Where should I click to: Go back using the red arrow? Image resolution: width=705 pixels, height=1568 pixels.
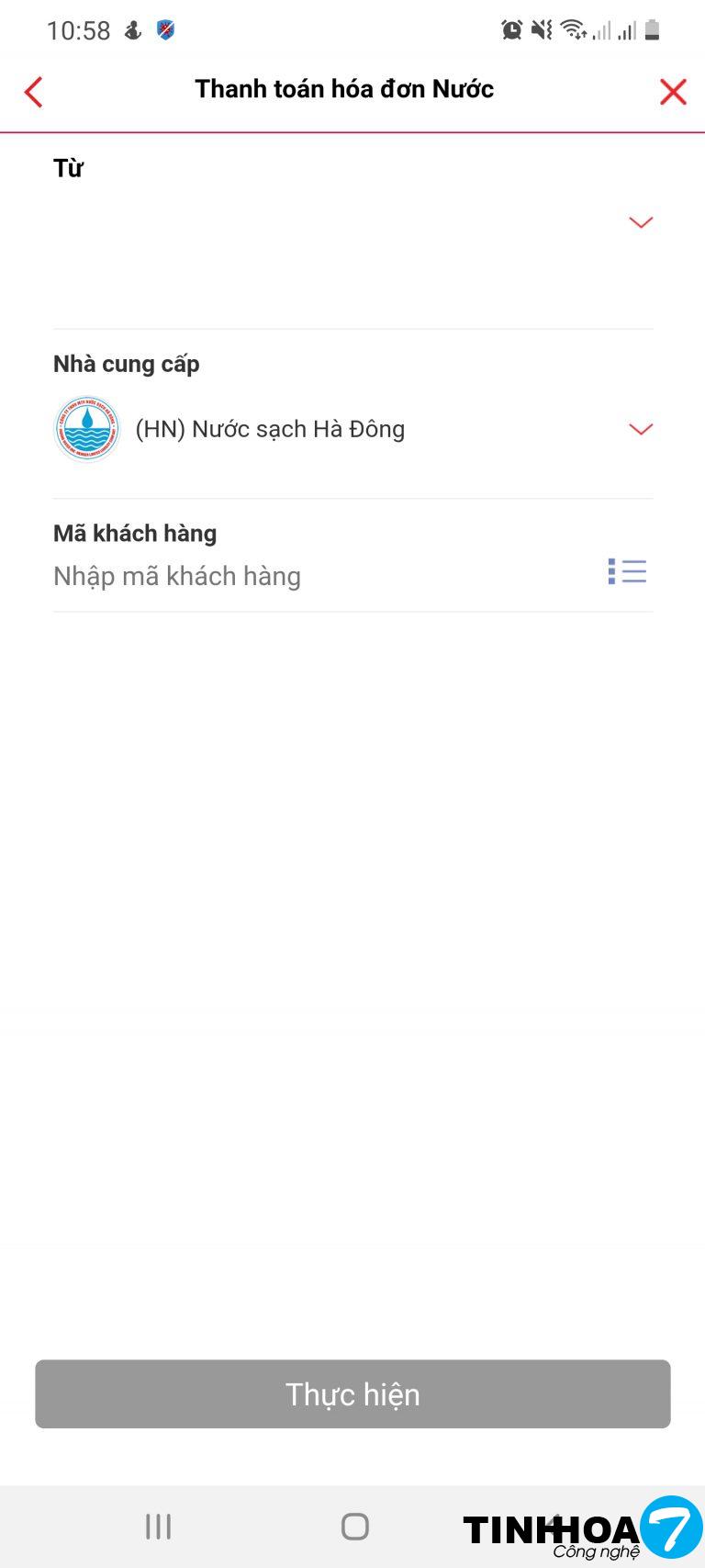[34, 91]
